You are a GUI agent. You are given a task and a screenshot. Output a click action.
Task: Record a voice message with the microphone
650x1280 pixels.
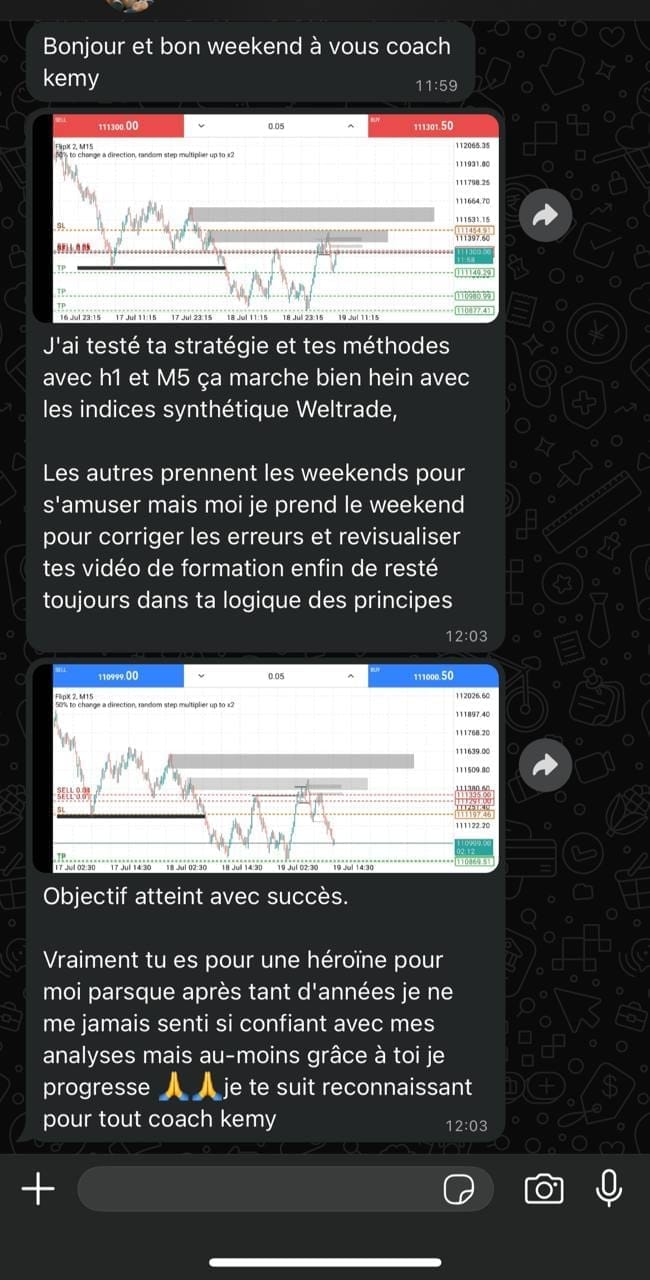tap(608, 1187)
